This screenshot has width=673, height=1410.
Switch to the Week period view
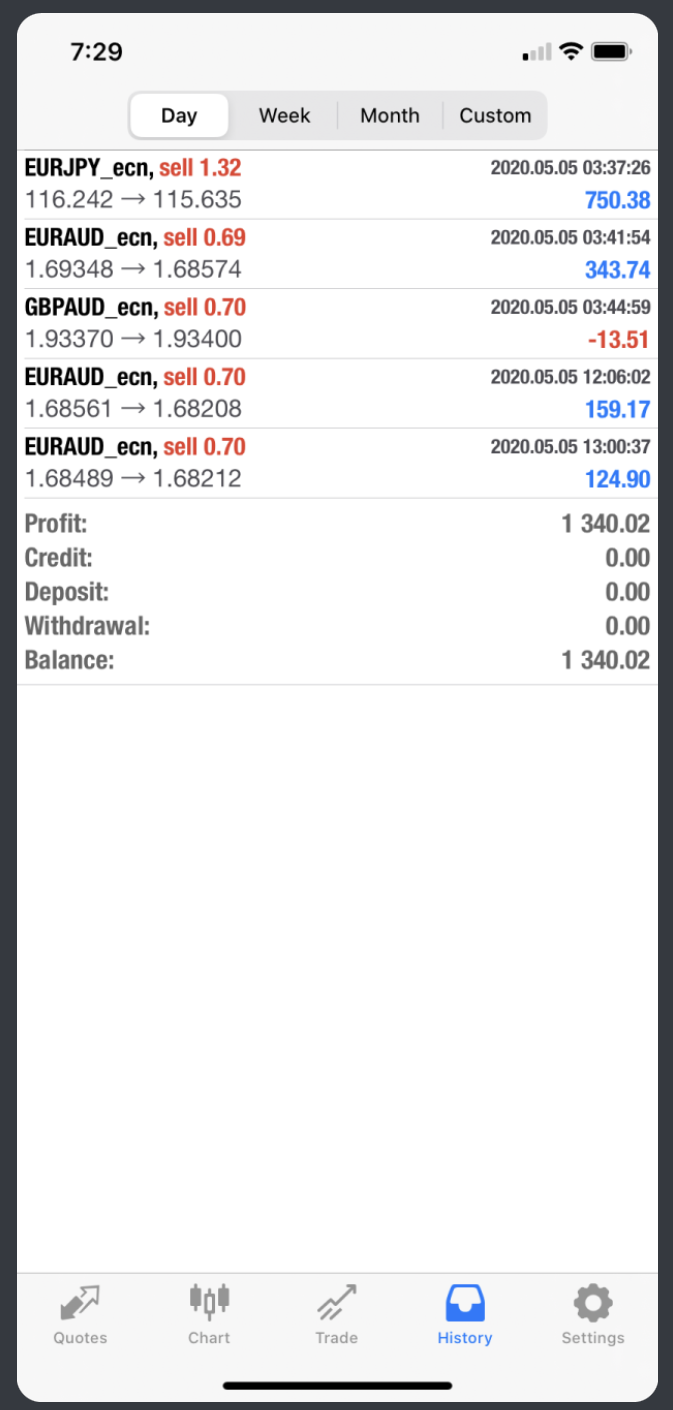click(284, 116)
